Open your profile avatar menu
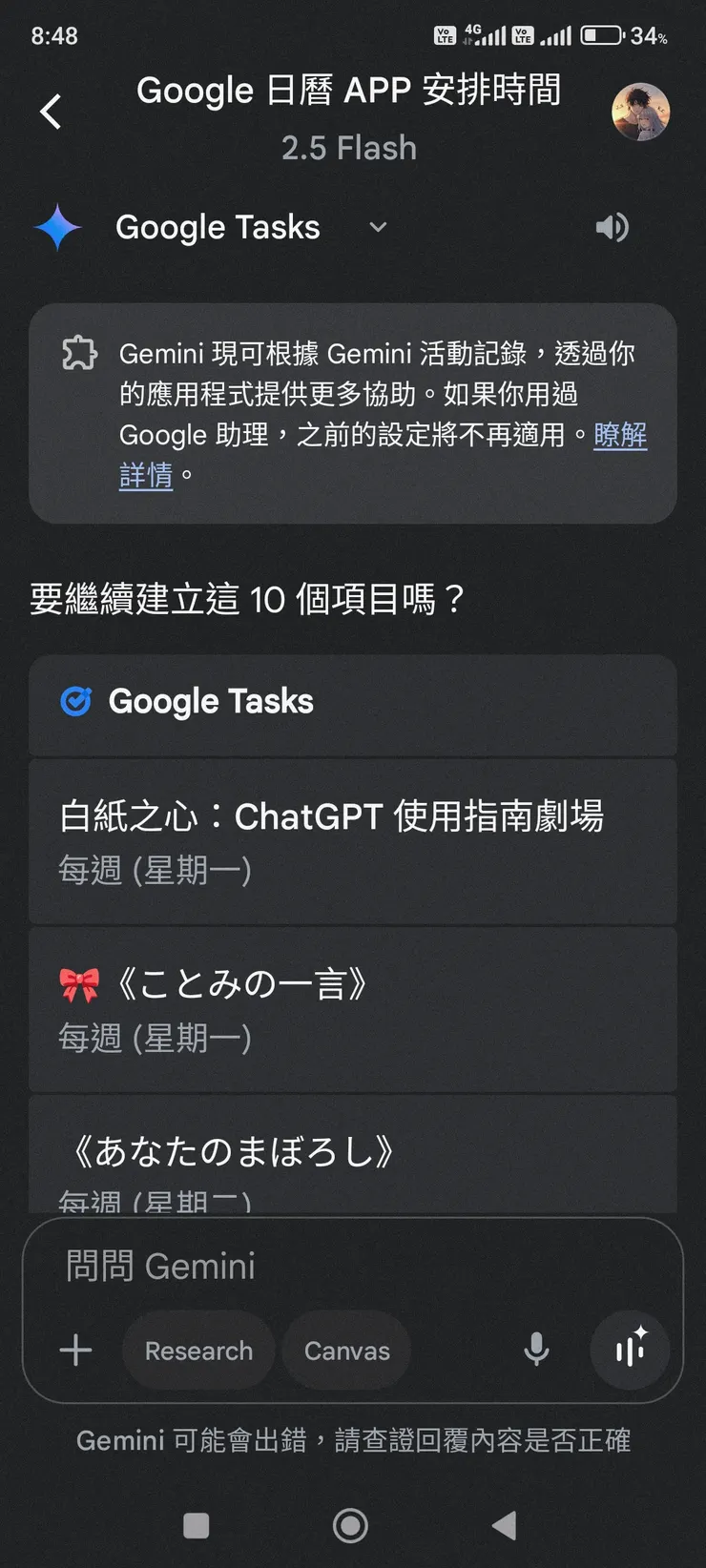 click(641, 111)
